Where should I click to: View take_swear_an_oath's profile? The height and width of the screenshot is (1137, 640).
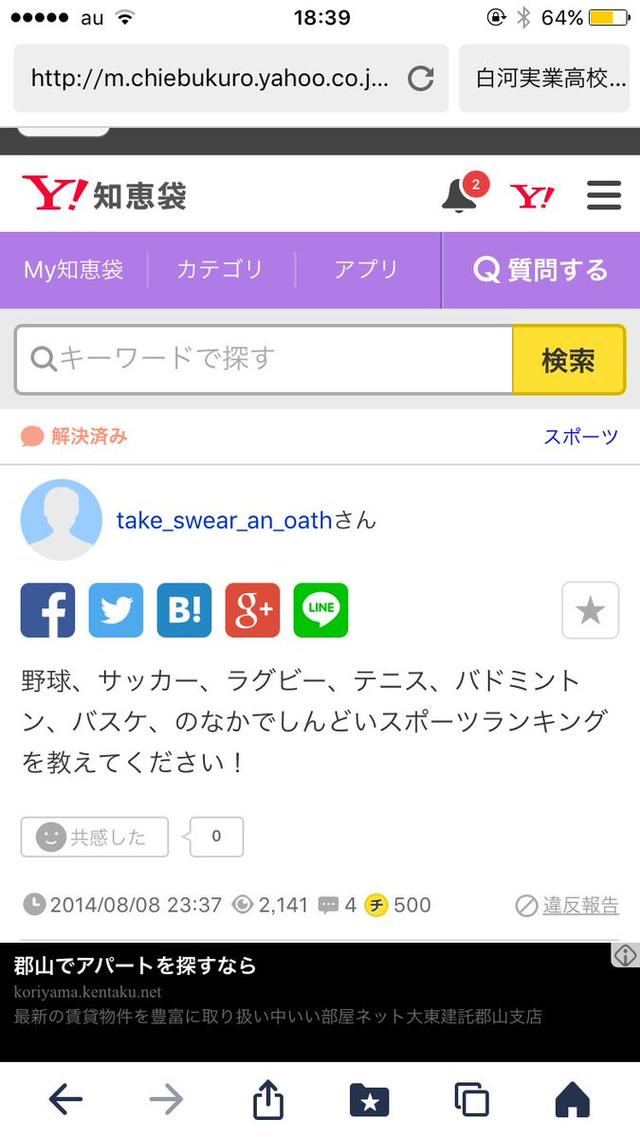click(223, 520)
